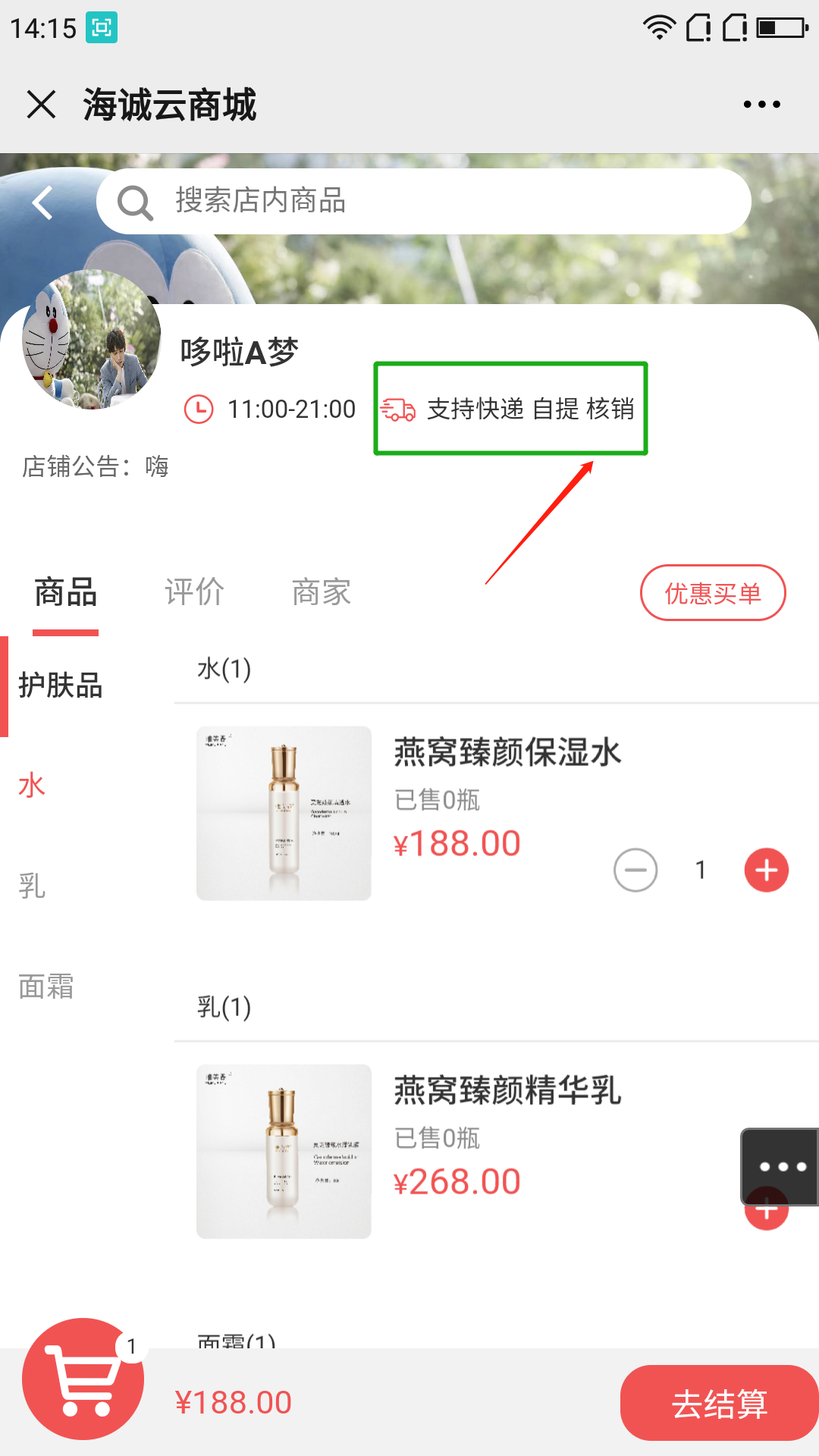Jump to the 乳 subcategory
The width and height of the screenshot is (819, 1456).
click(32, 886)
